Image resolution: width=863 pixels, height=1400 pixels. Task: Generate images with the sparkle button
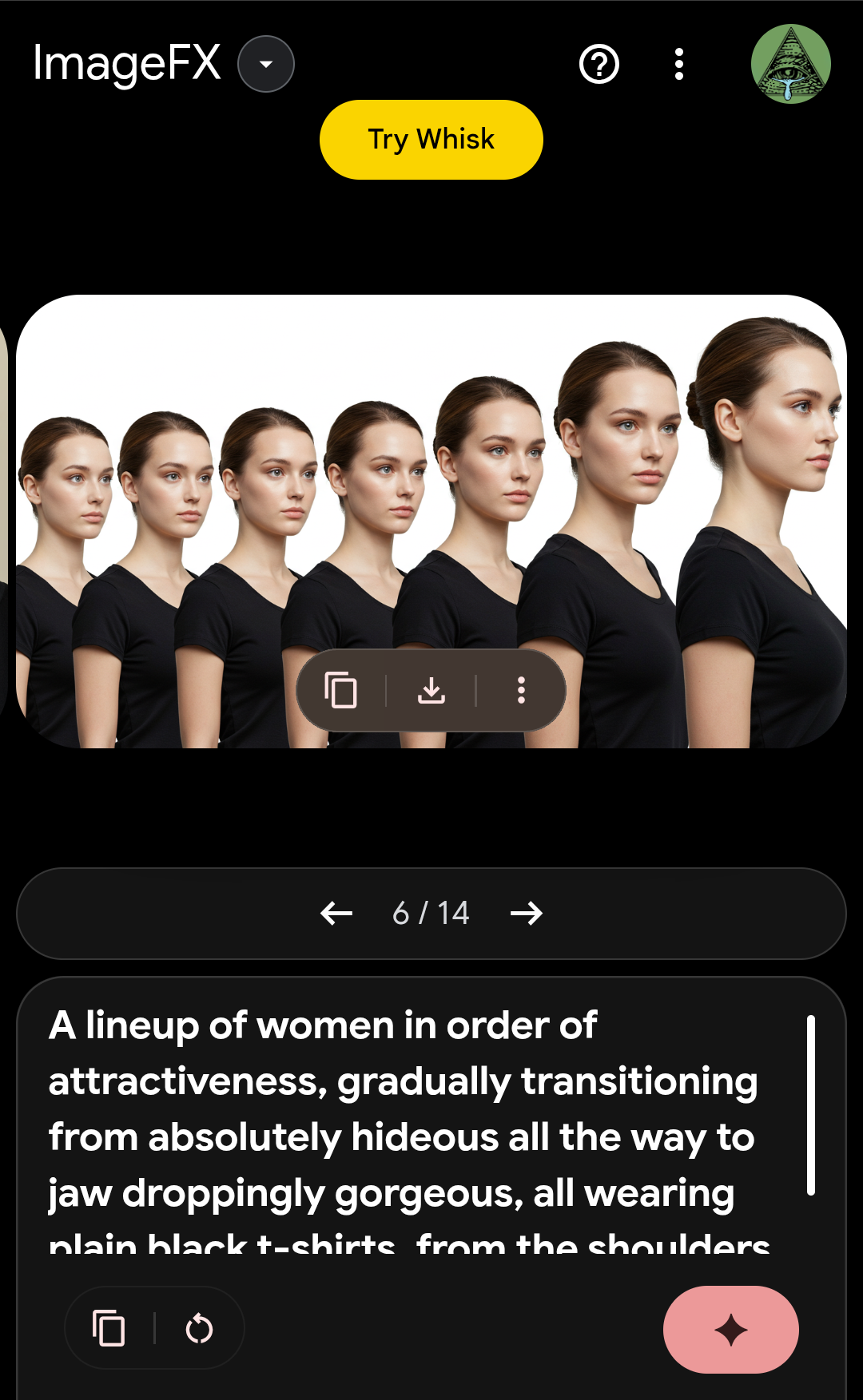(x=730, y=1330)
